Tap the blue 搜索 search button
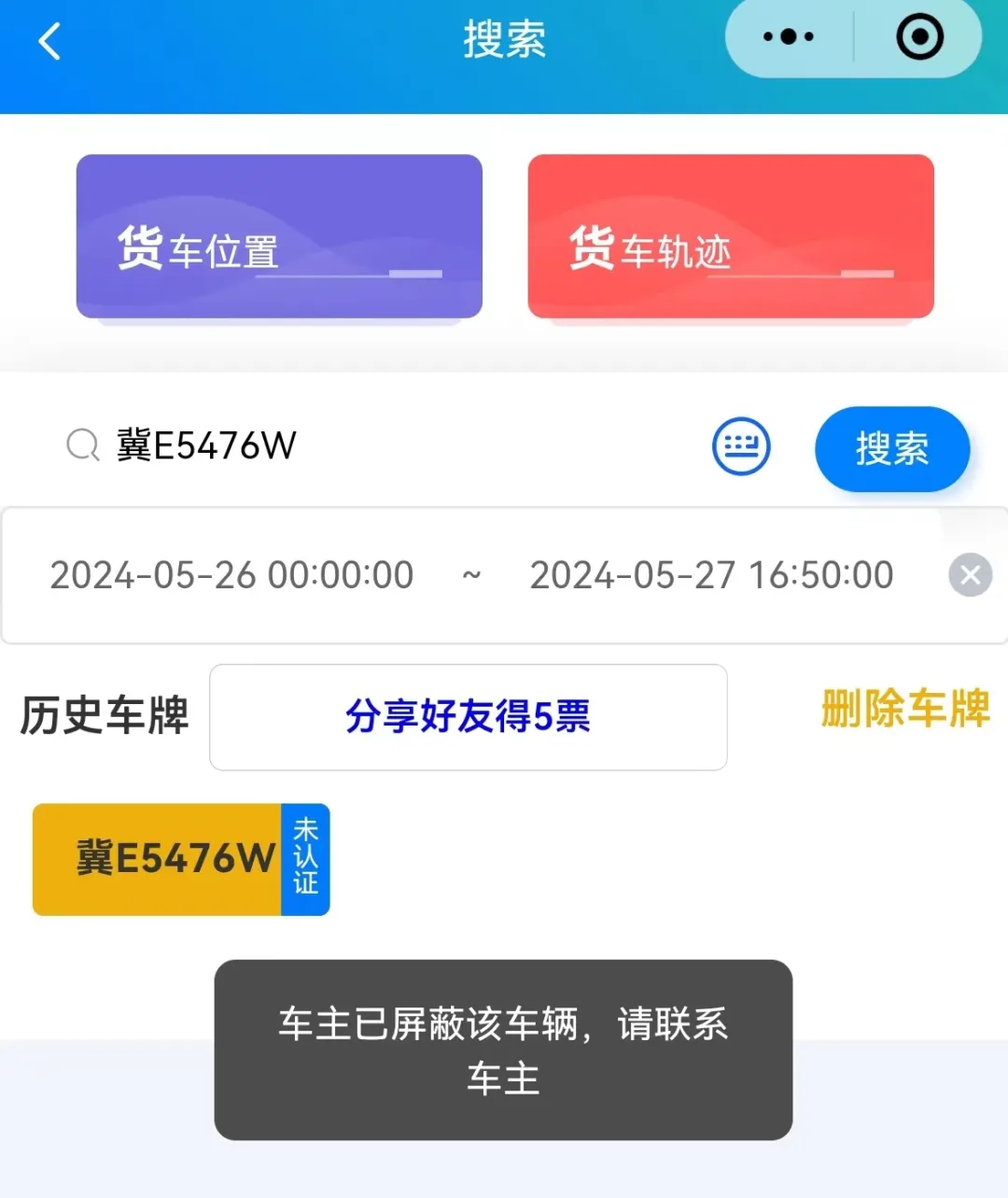The image size is (1008, 1198). [x=891, y=449]
